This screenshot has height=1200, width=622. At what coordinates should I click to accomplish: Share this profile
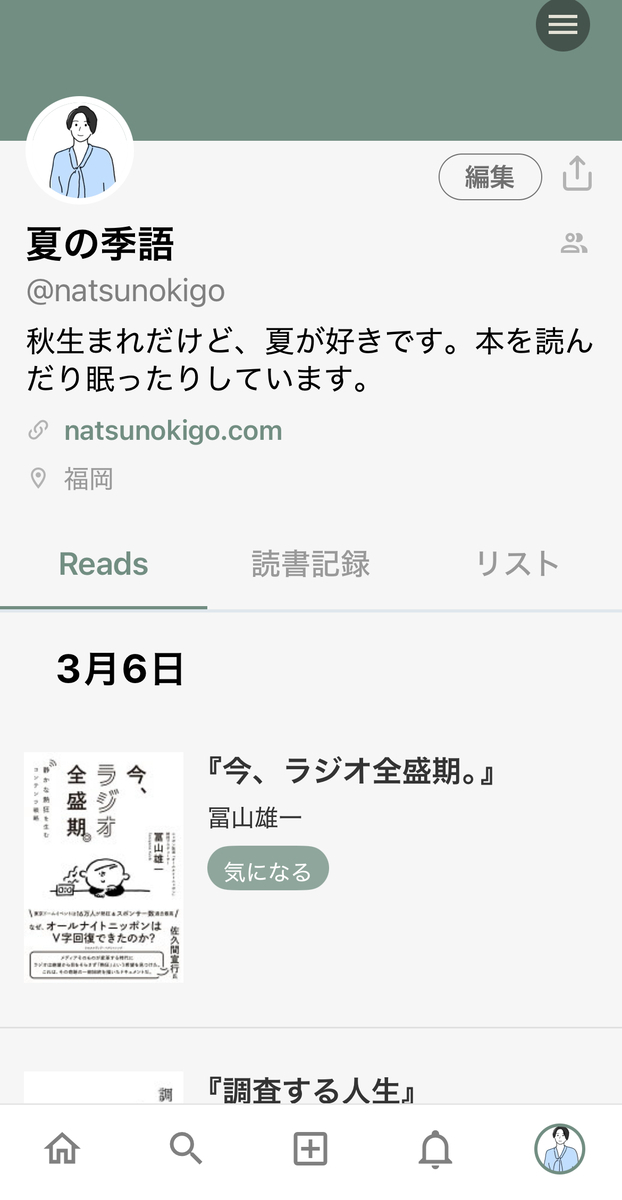[x=577, y=174]
